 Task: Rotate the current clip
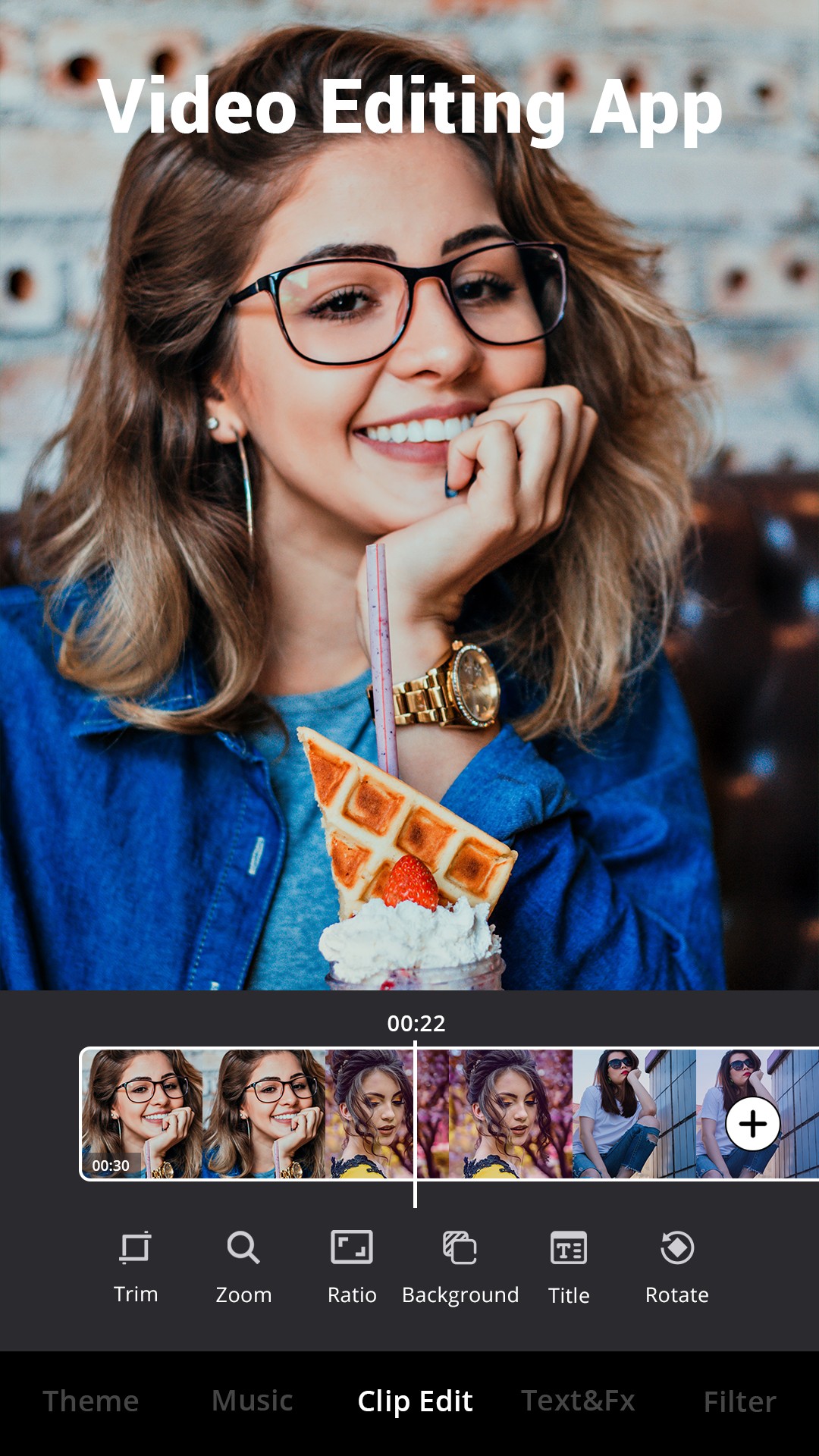point(677,1266)
